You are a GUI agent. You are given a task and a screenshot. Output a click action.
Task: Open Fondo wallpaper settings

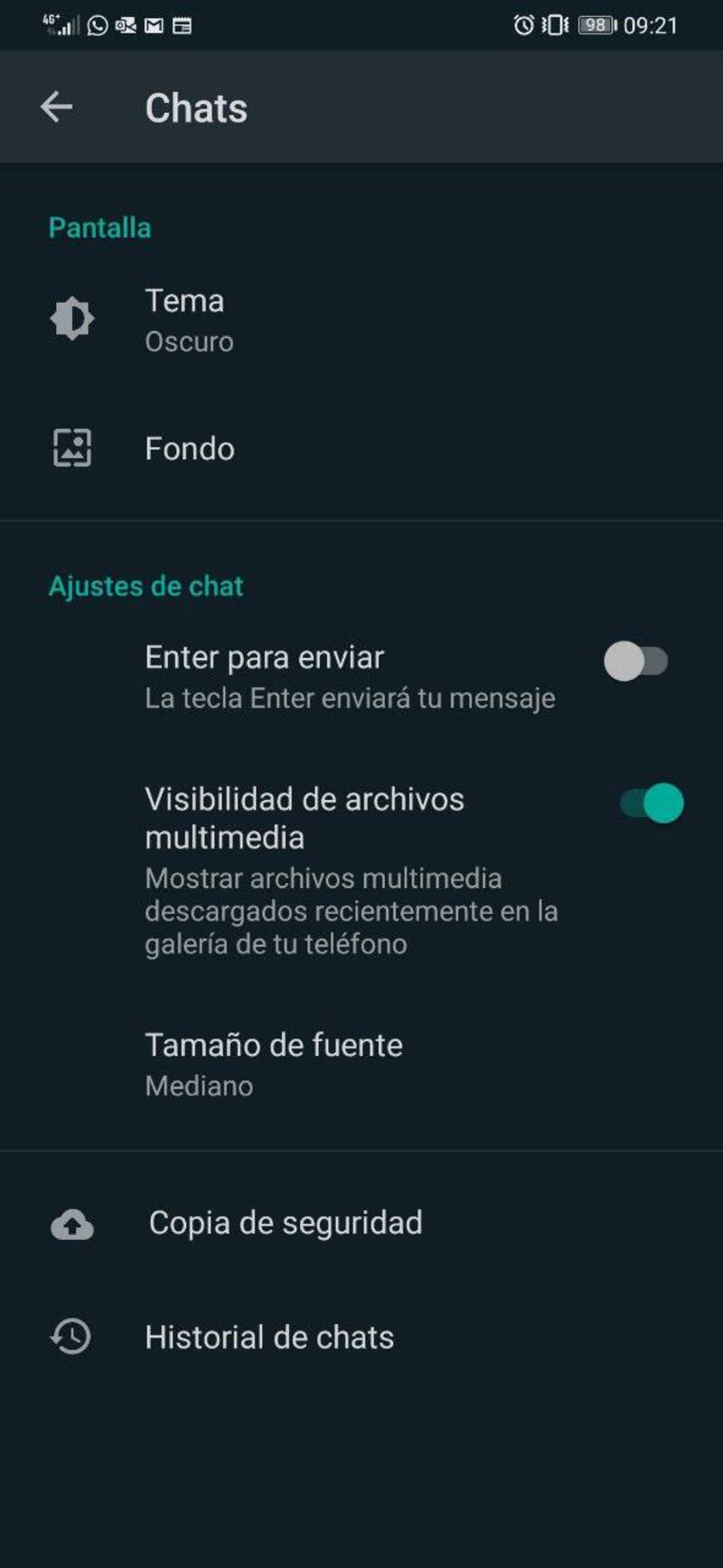(x=190, y=448)
